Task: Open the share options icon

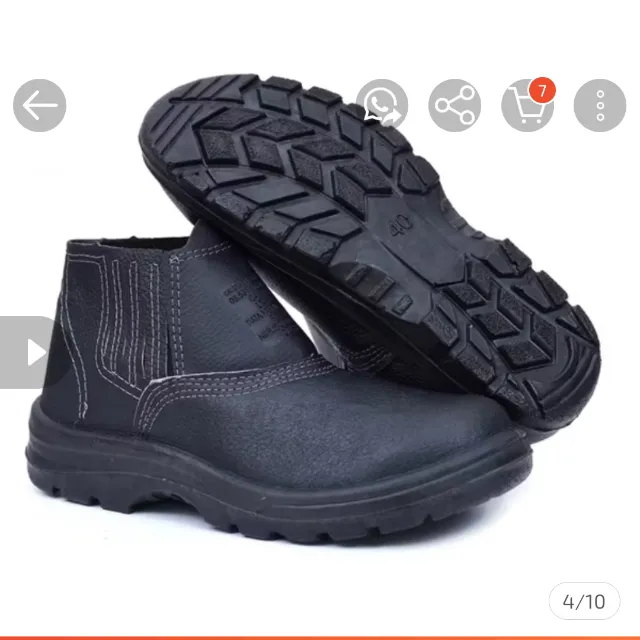Action: tap(455, 105)
